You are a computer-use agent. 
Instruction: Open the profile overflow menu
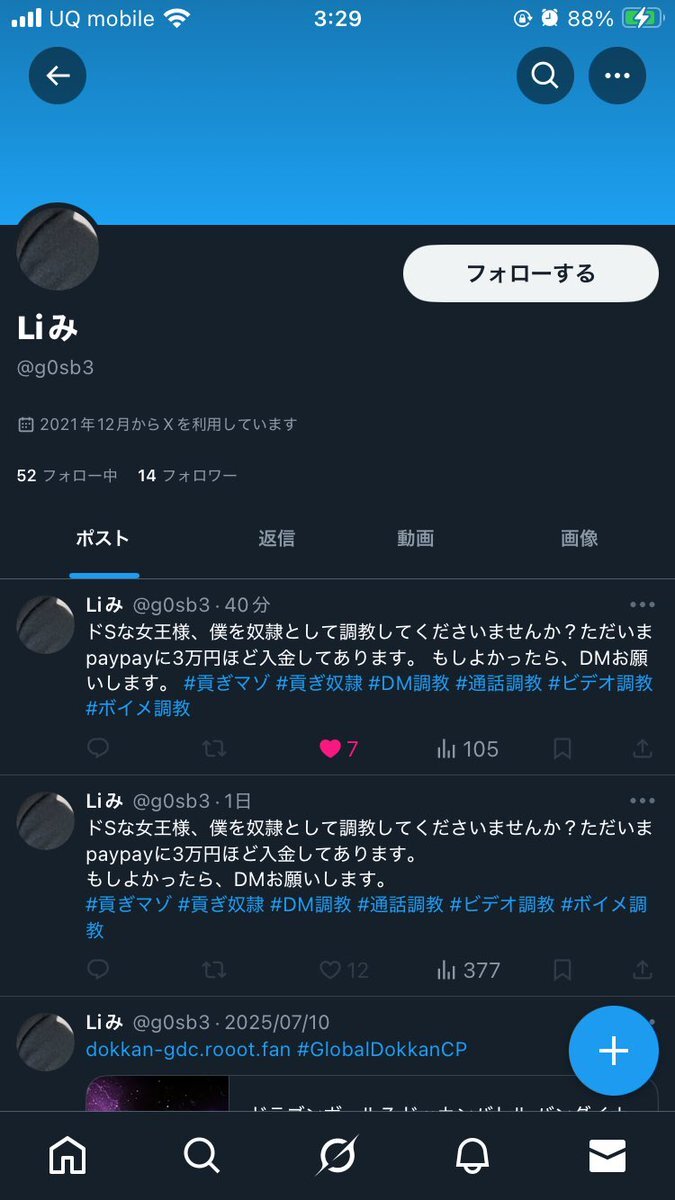617,76
